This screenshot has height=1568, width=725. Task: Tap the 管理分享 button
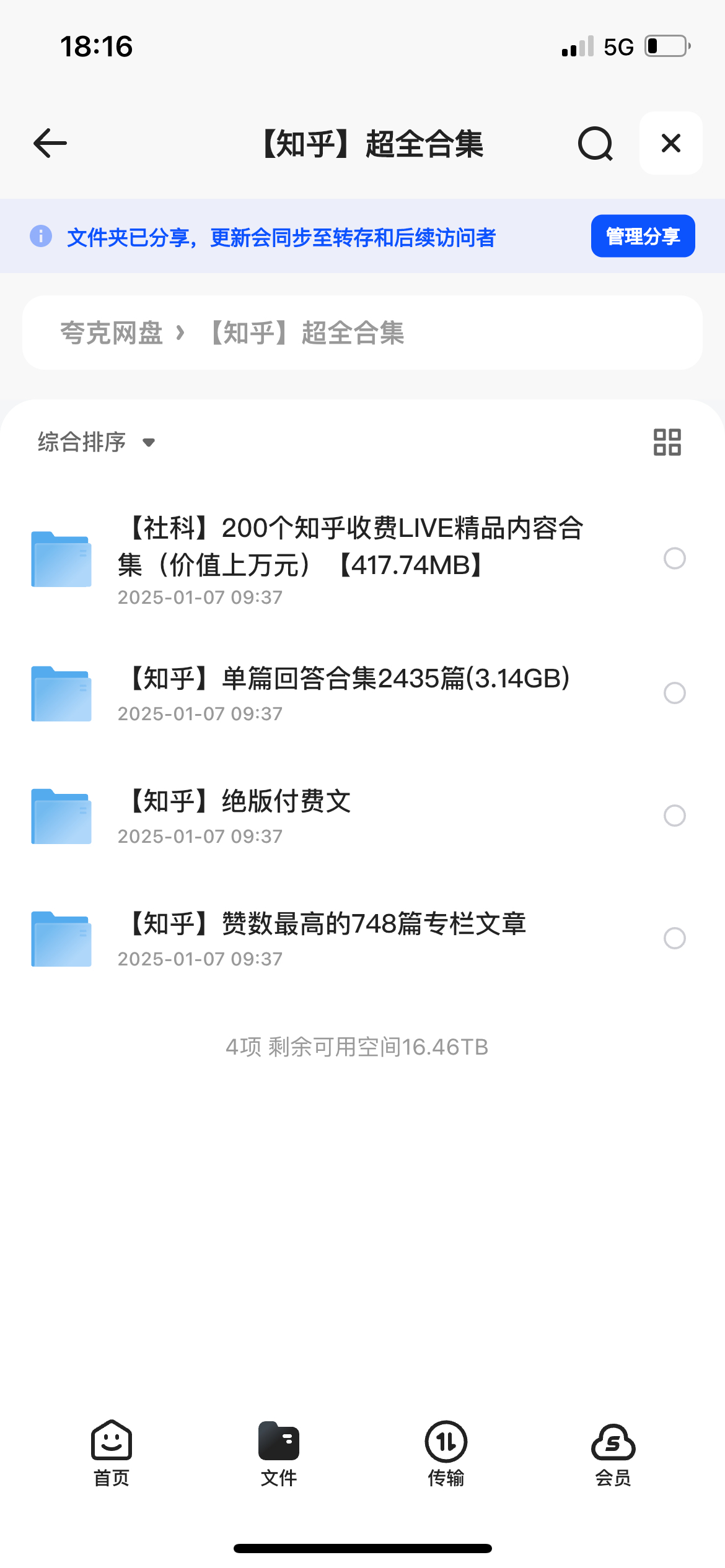pyautogui.click(x=643, y=236)
